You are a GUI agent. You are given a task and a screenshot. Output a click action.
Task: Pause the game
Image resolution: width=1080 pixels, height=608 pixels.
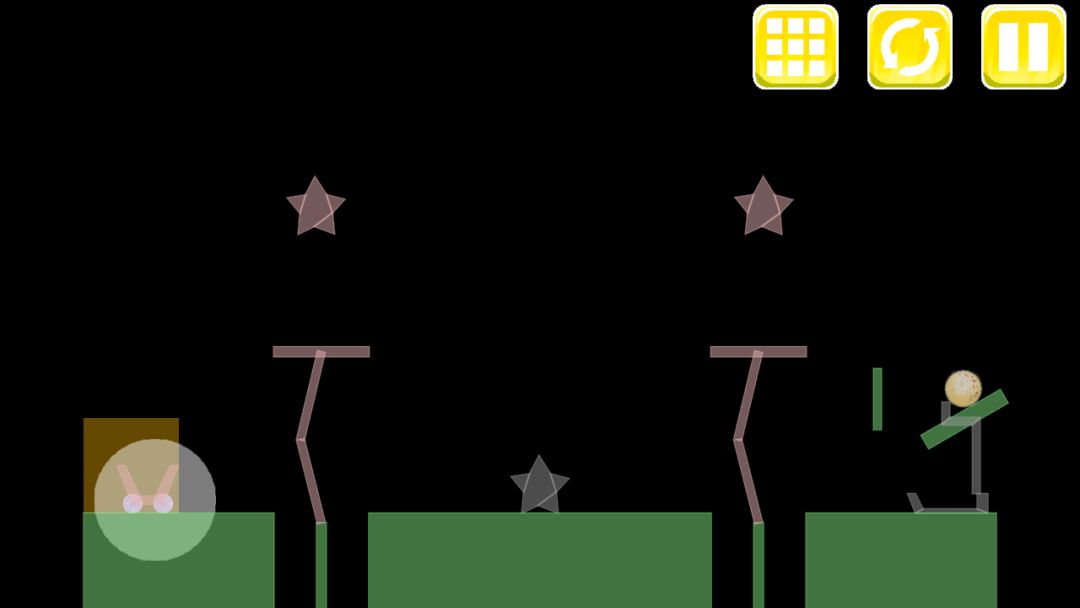[1023, 47]
